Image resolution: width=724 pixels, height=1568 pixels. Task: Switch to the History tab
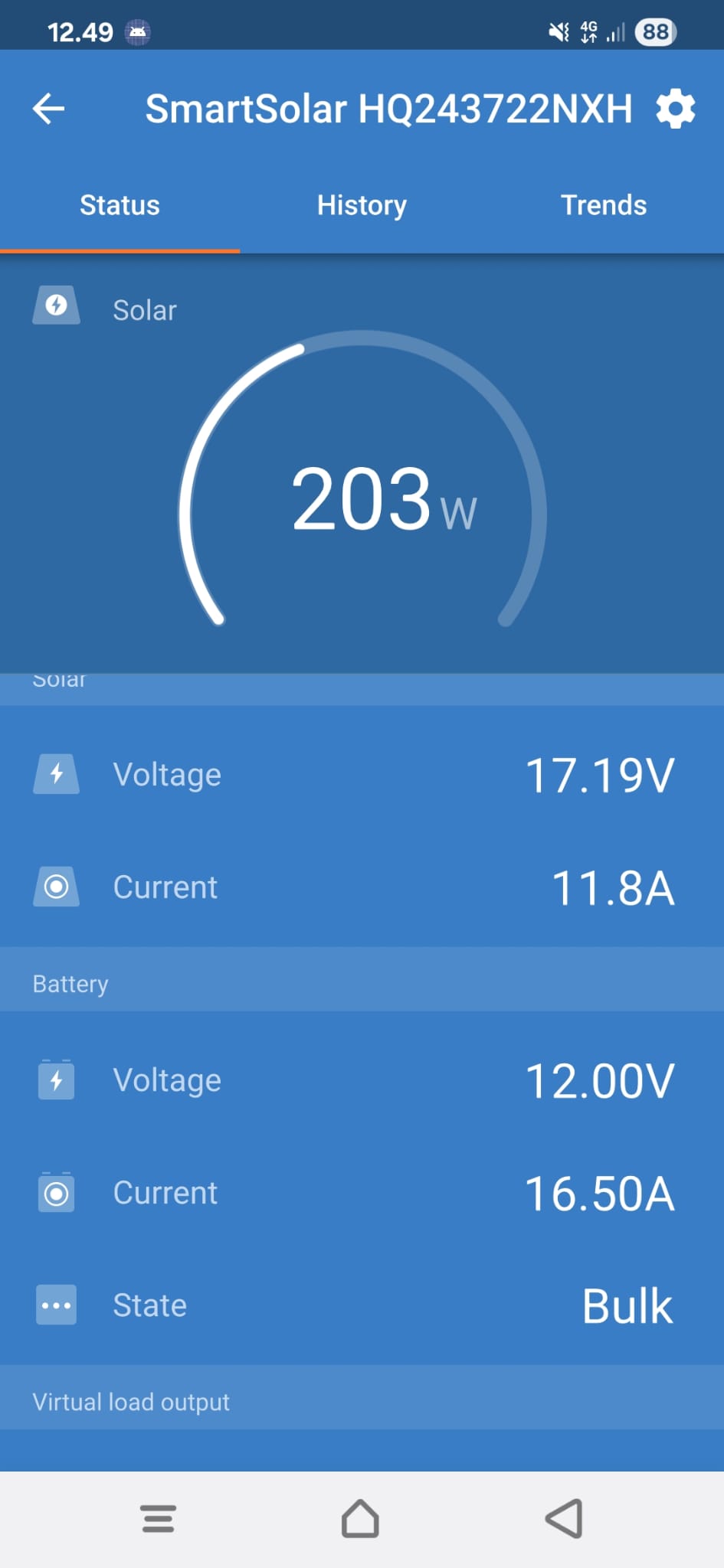click(x=362, y=205)
